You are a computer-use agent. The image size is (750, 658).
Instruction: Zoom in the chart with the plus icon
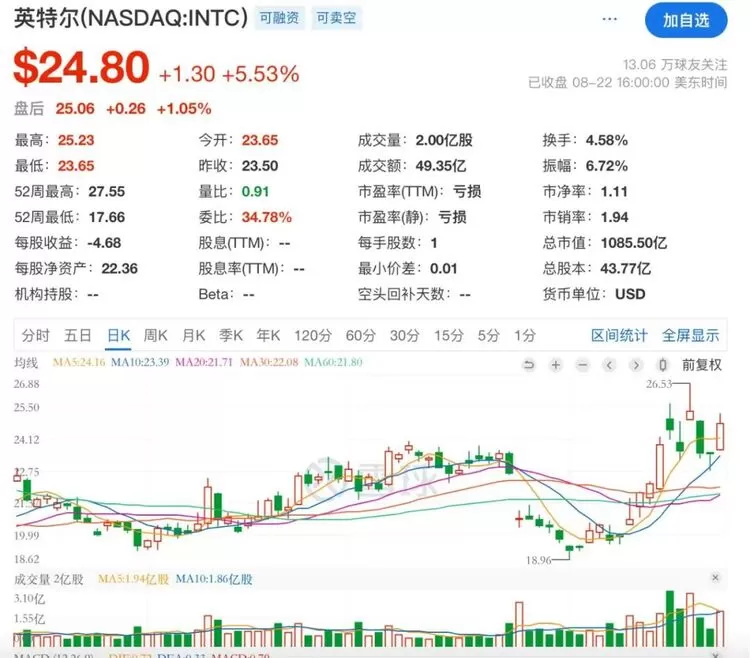555,365
